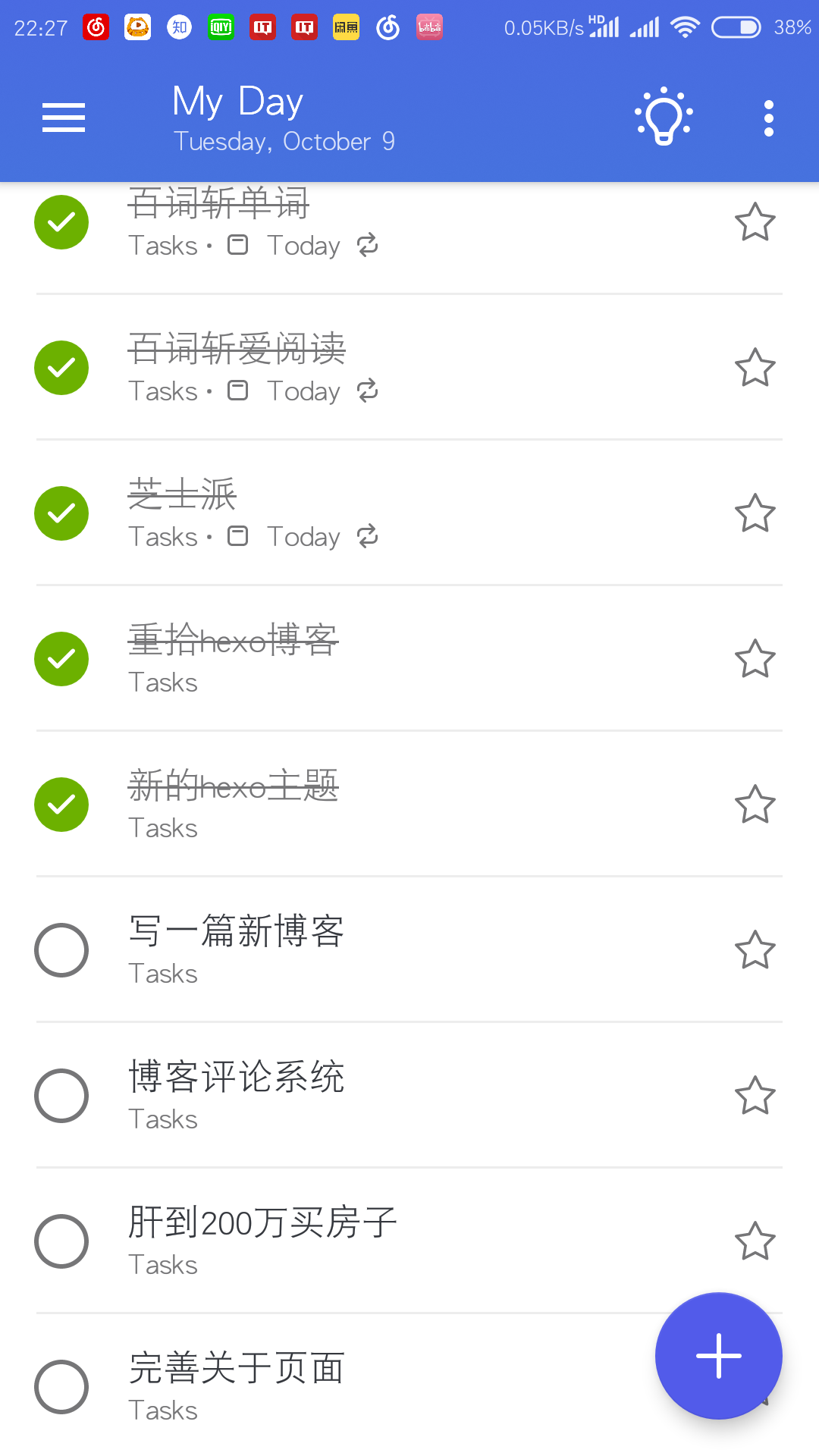Image resolution: width=819 pixels, height=1456 pixels.
Task: Mark 肝到200万买房子 as important
Action: (x=755, y=1241)
